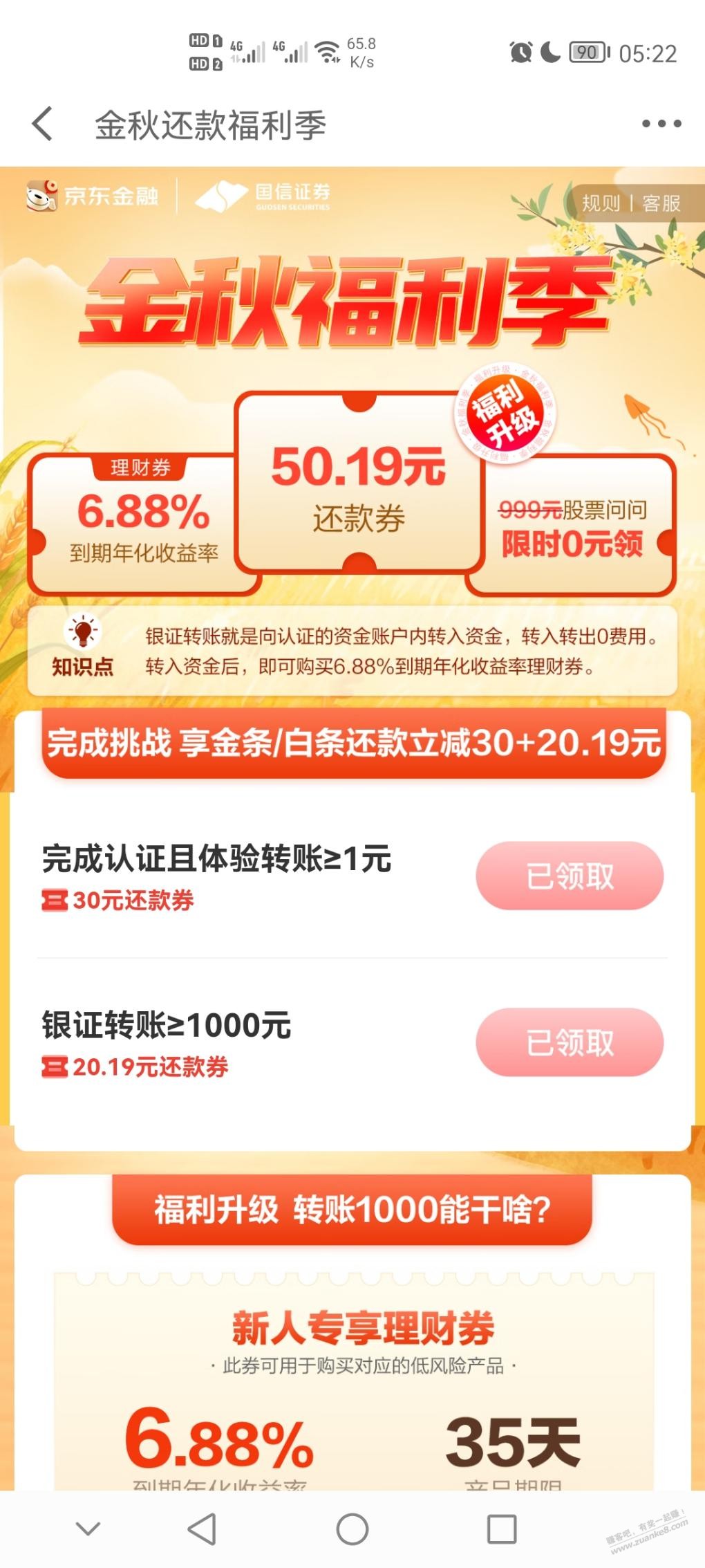Tap the system home button
The image size is (705, 1568).
coord(352,1529)
